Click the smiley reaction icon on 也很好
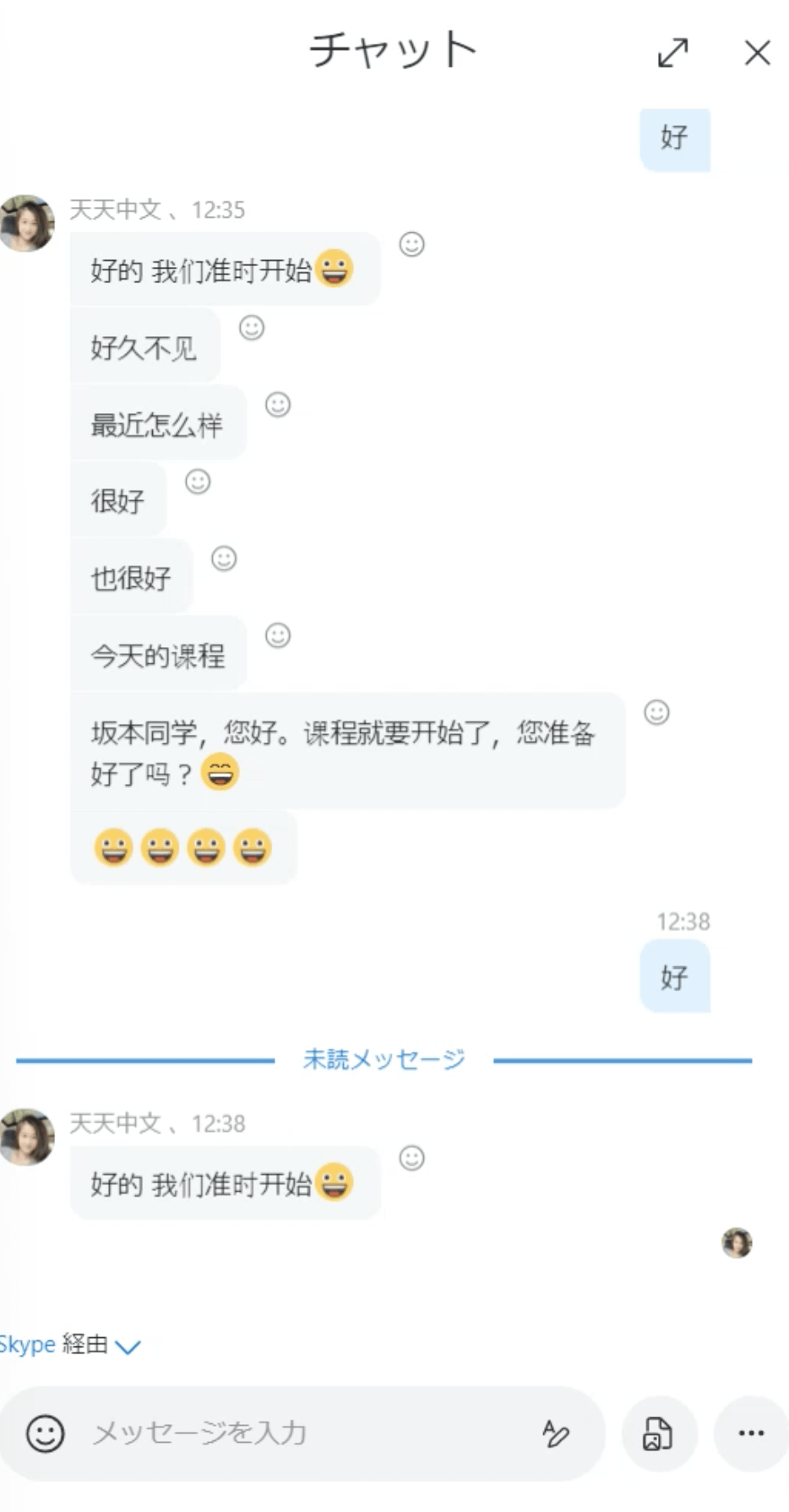 point(222,559)
